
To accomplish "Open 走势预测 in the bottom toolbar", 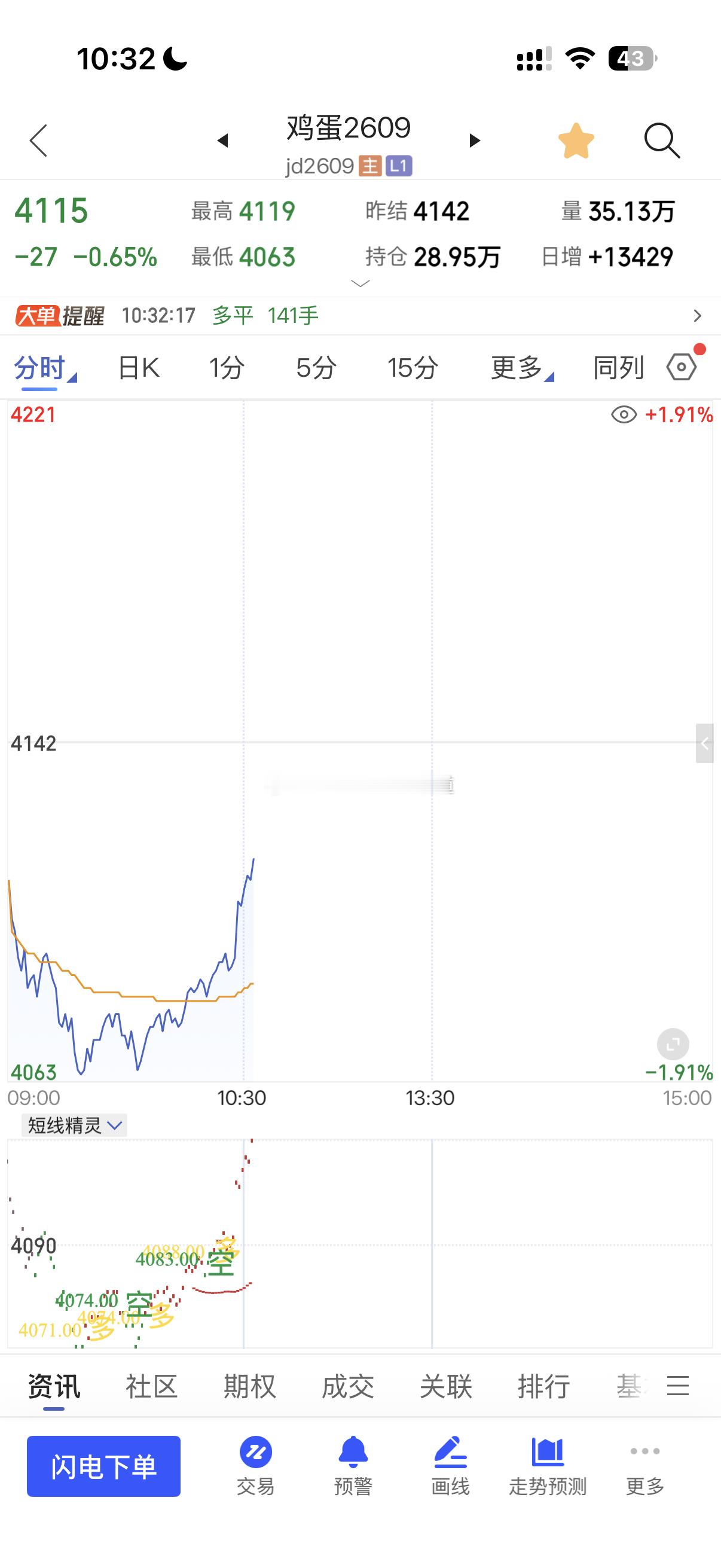I will (x=548, y=1466).
